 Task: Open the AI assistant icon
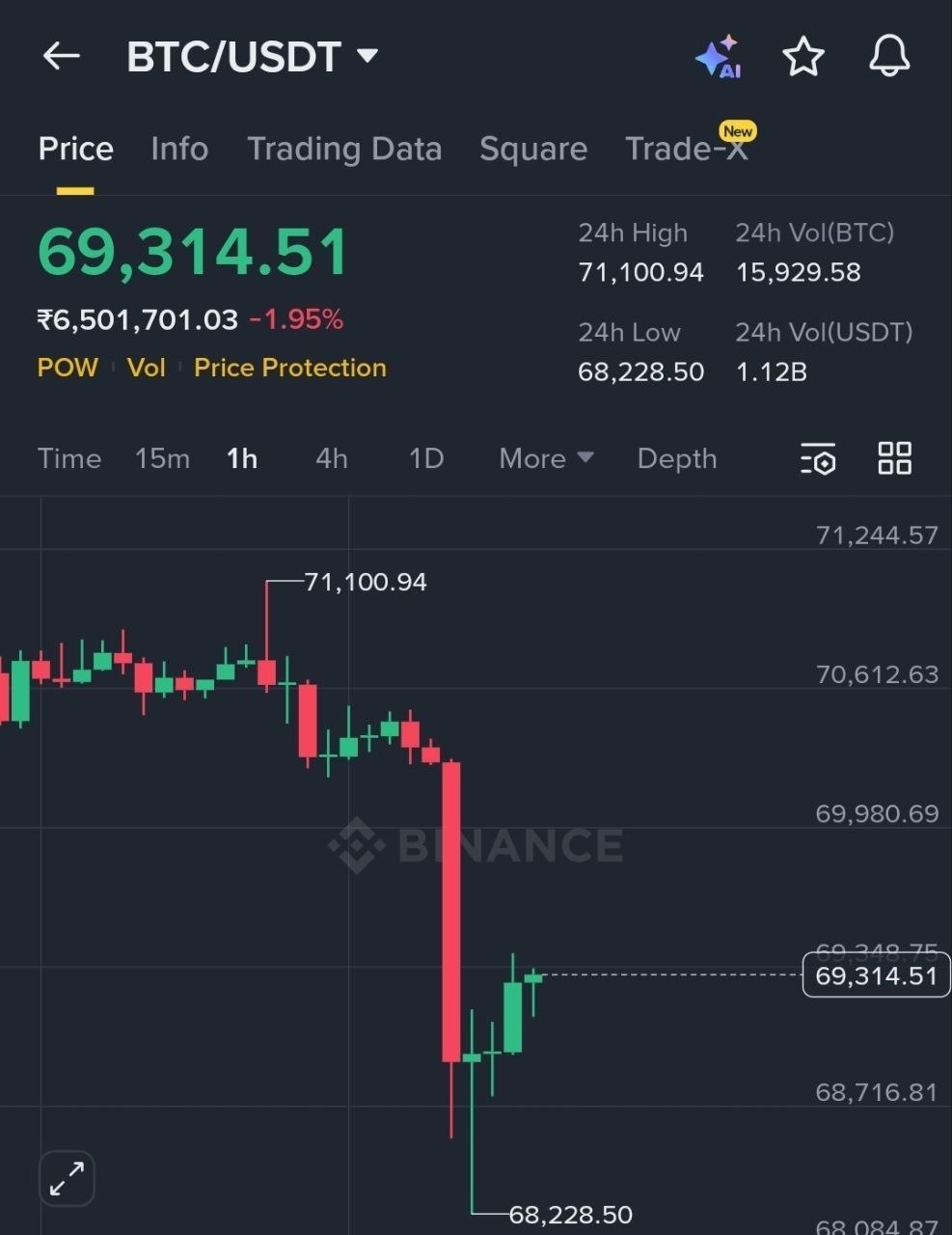coord(718,57)
